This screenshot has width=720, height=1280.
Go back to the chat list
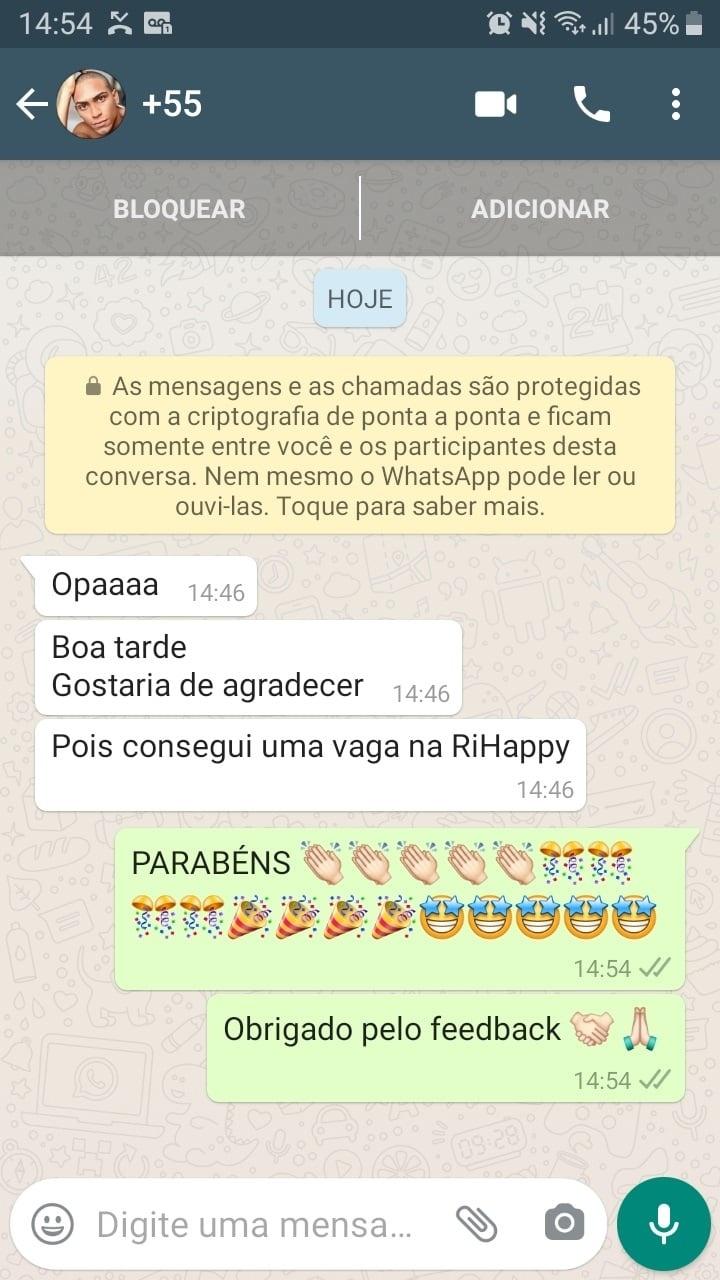coord(32,104)
